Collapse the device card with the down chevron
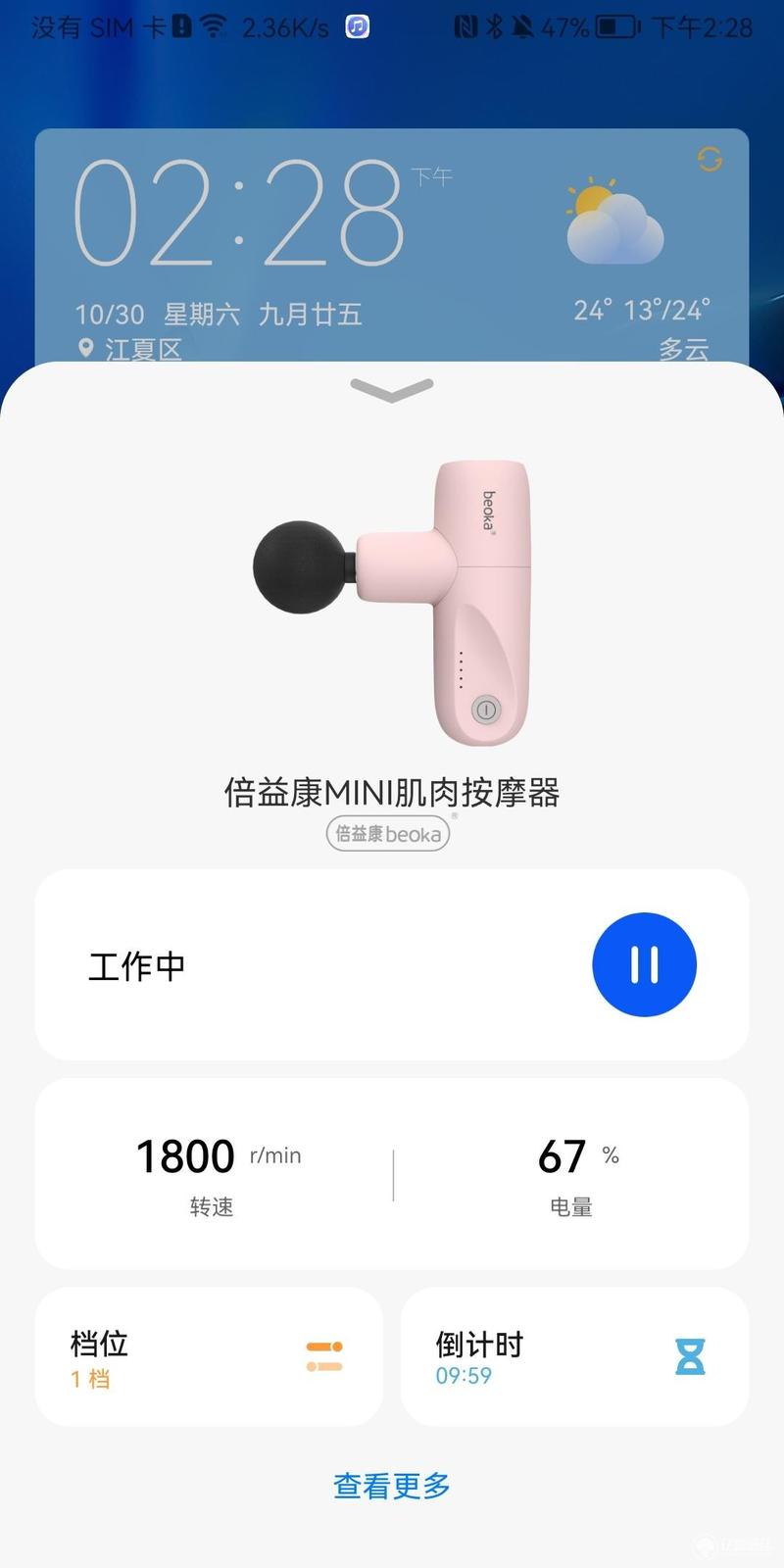The width and height of the screenshot is (784, 1568). (x=392, y=390)
